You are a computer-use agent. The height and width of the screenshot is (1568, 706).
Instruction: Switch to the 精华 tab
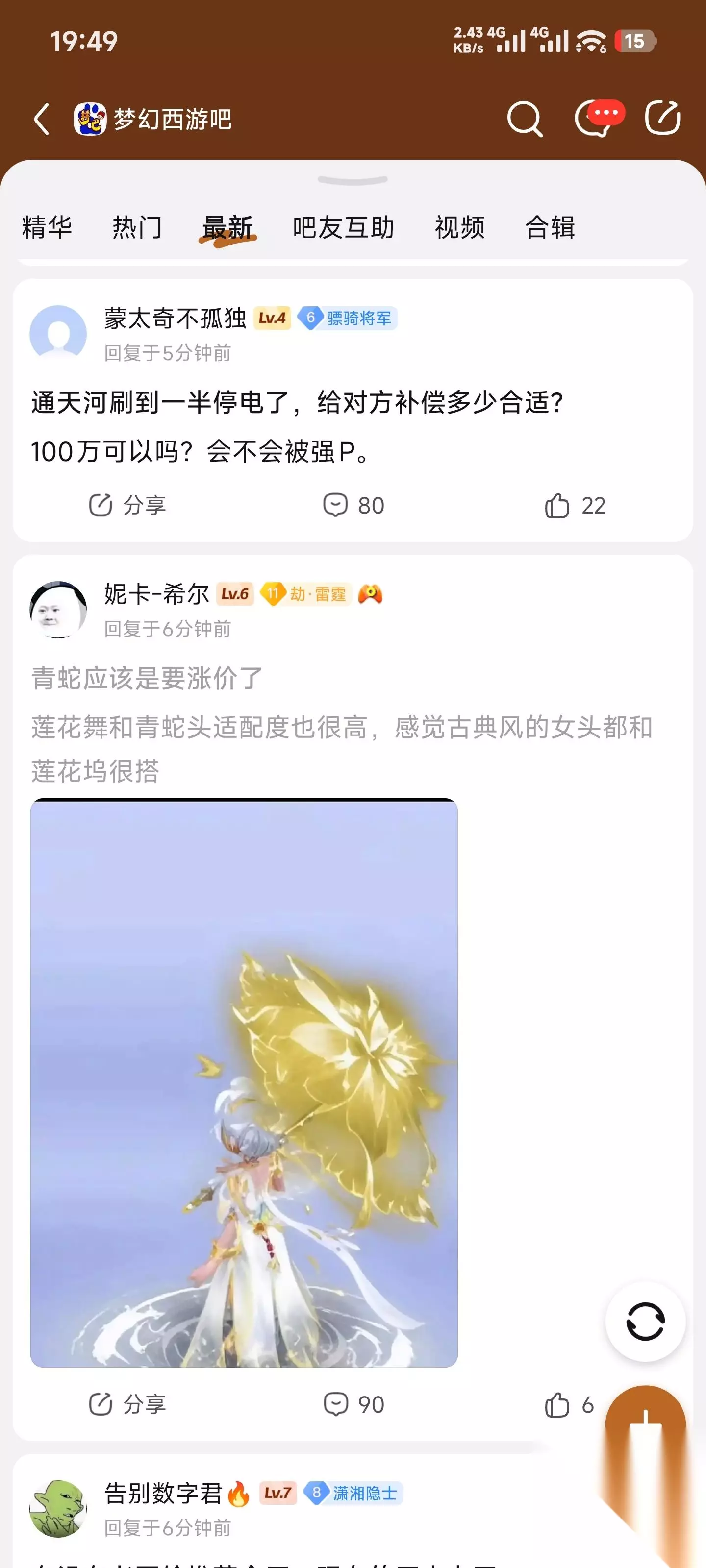47,228
